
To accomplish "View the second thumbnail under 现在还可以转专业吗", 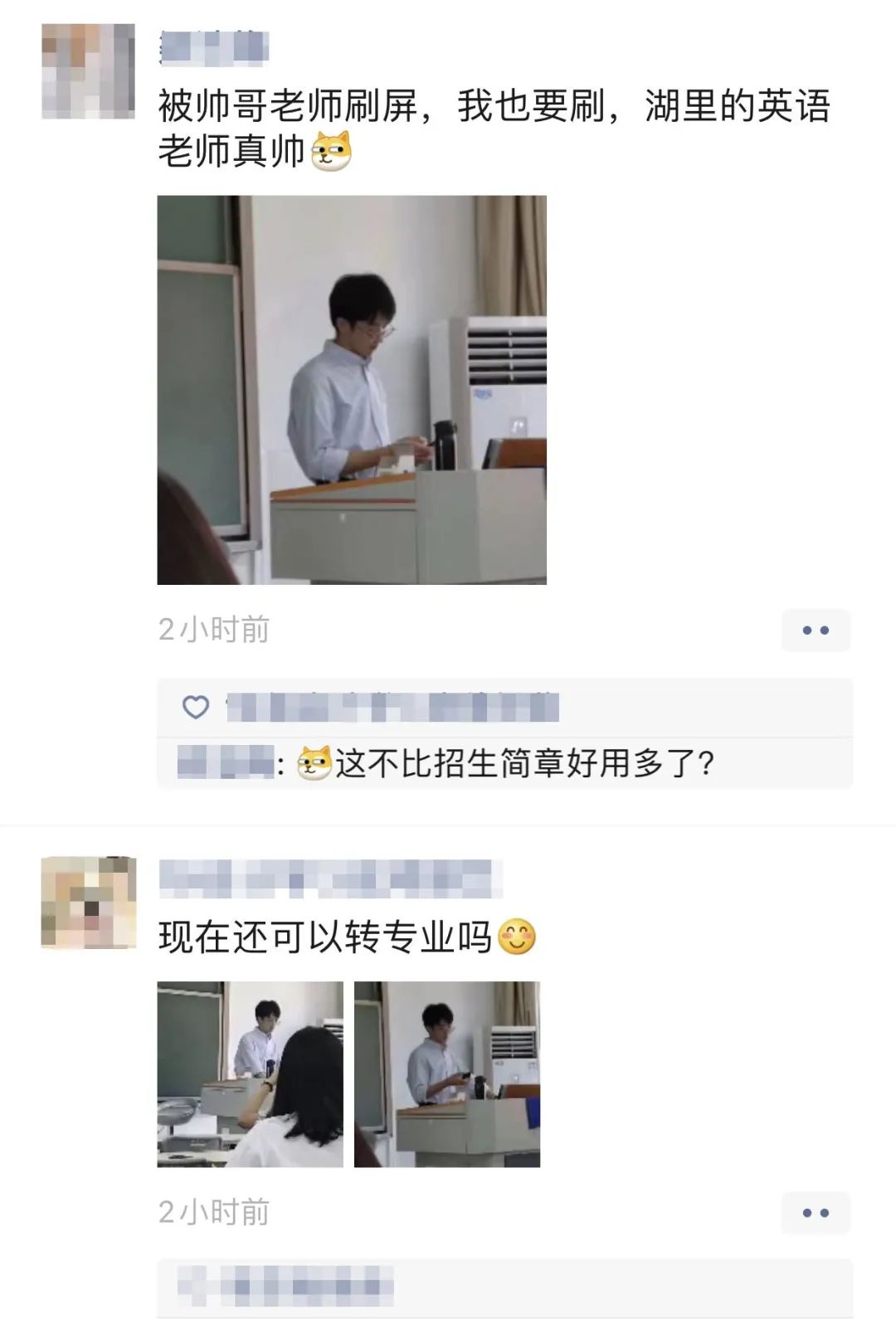I will click(x=447, y=1074).
